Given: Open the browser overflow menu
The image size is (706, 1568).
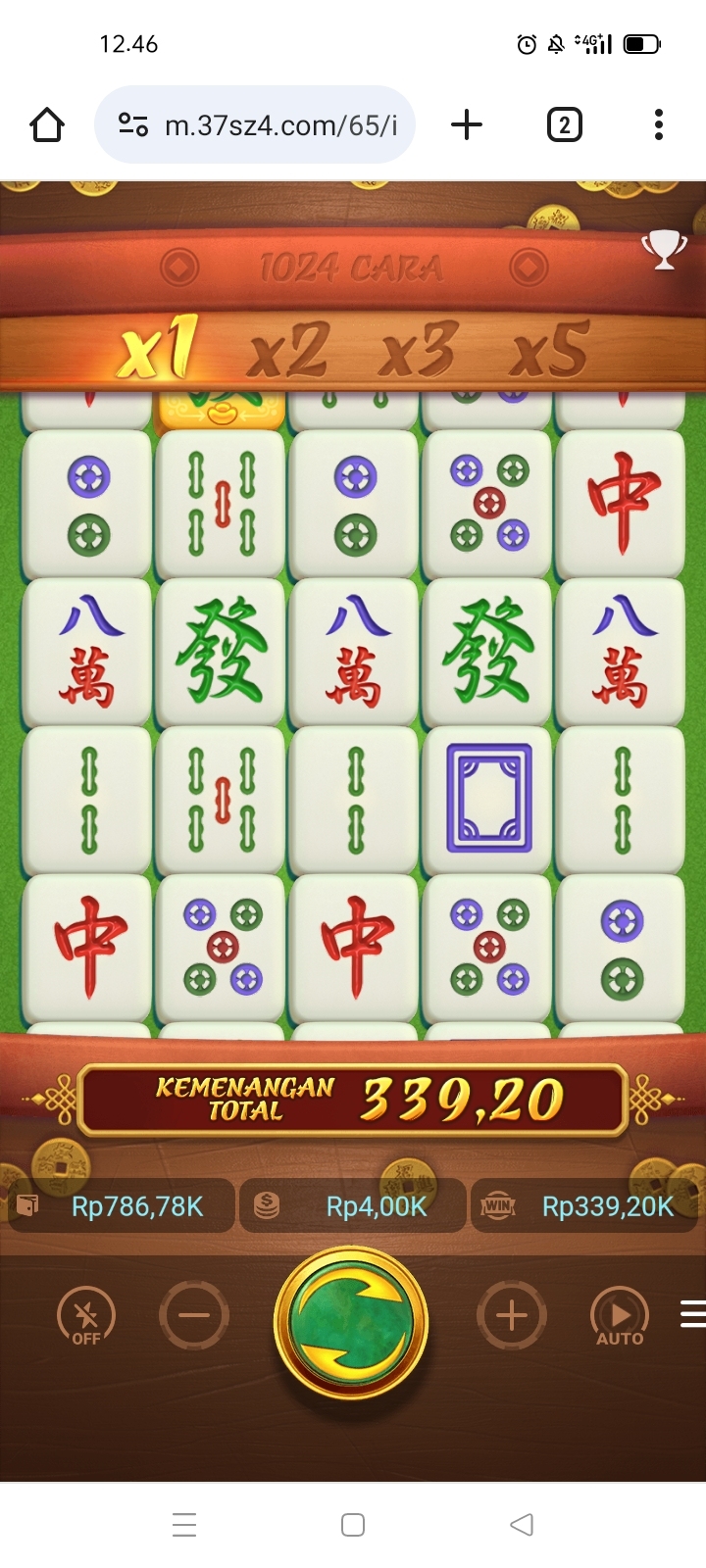Looking at the screenshot, I should point(659,125).
